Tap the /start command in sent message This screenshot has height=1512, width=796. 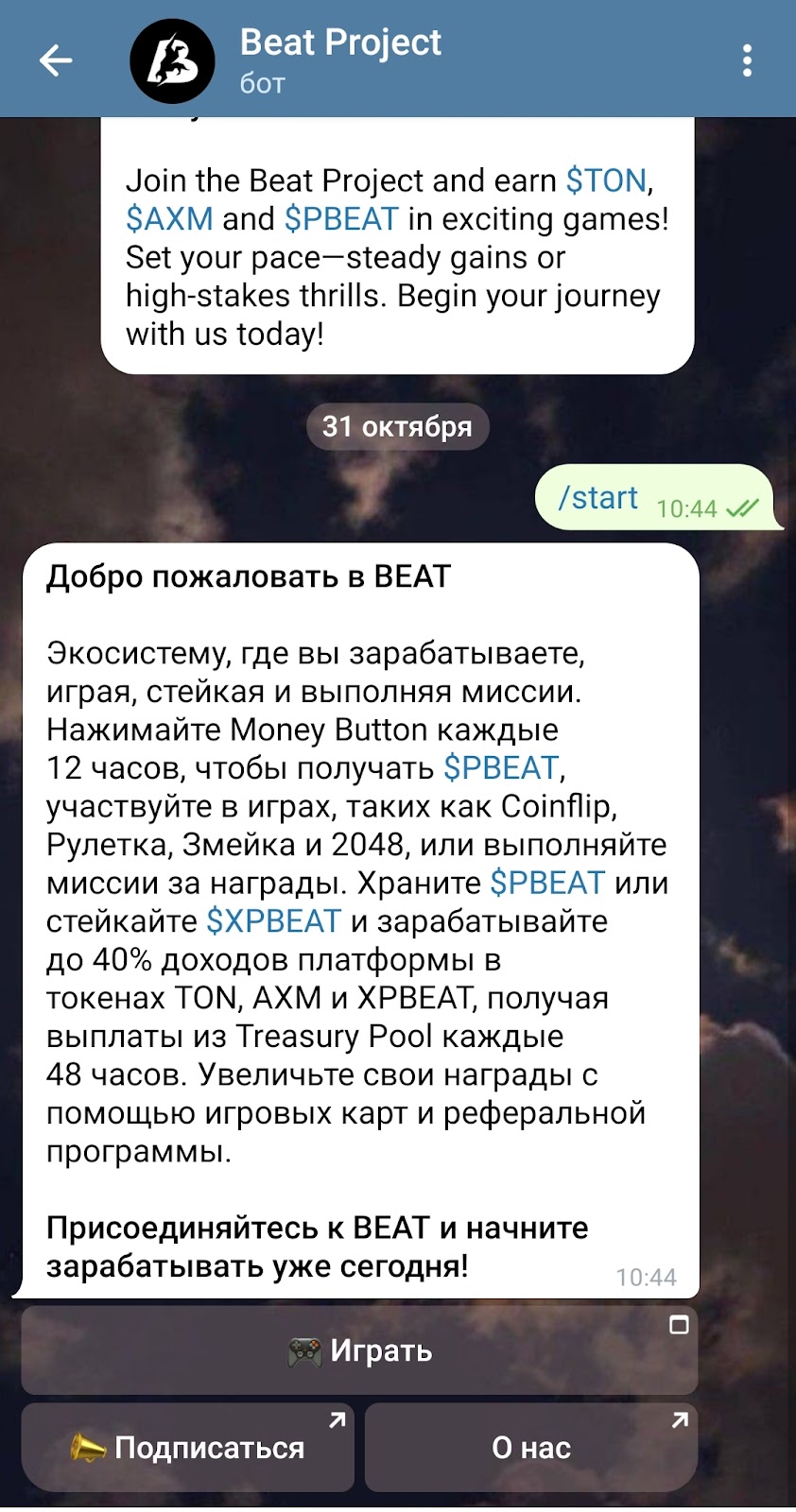coord(598,498)
